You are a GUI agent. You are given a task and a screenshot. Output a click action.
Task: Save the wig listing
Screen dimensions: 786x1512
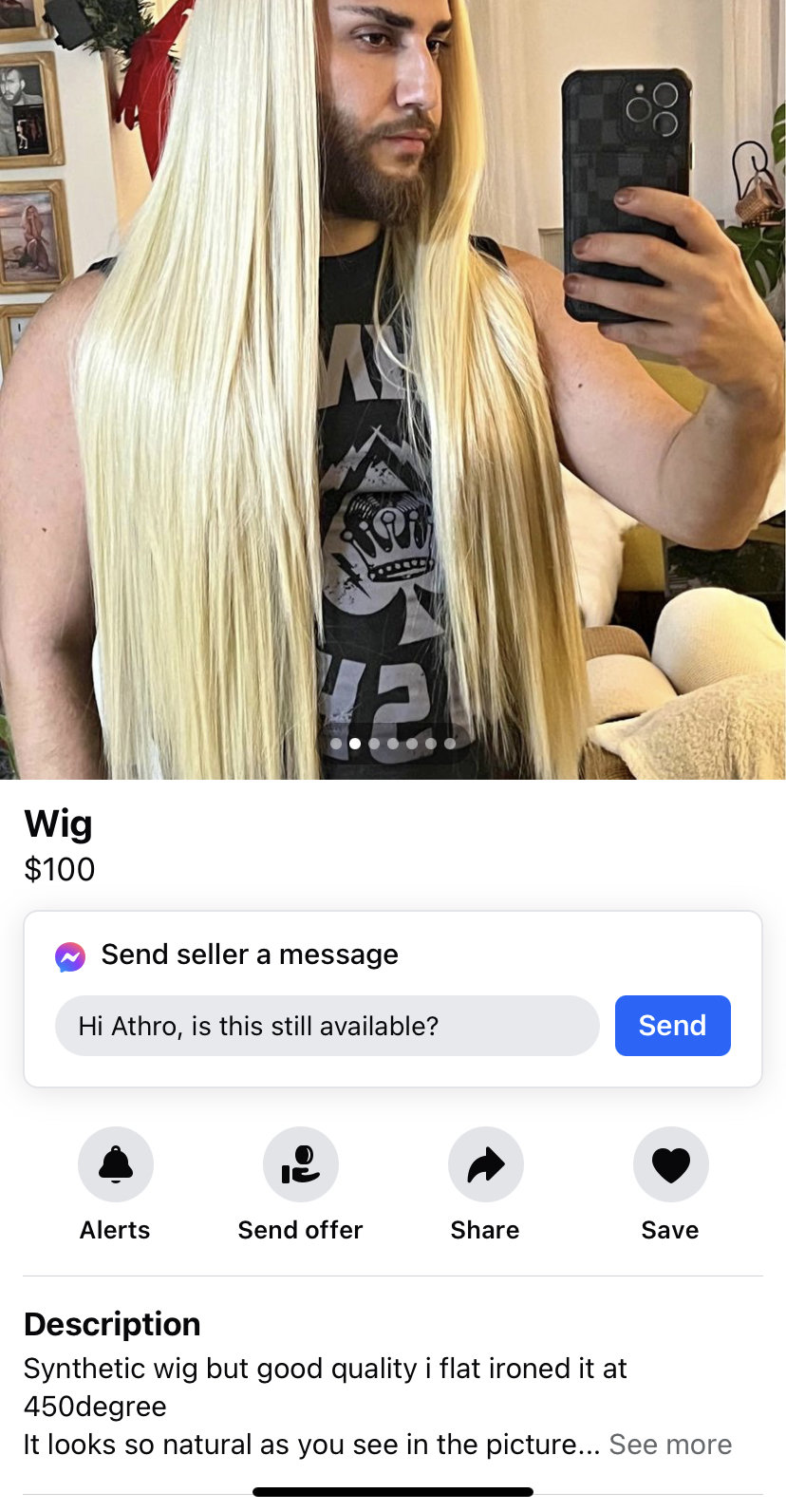coord(670,1164)
